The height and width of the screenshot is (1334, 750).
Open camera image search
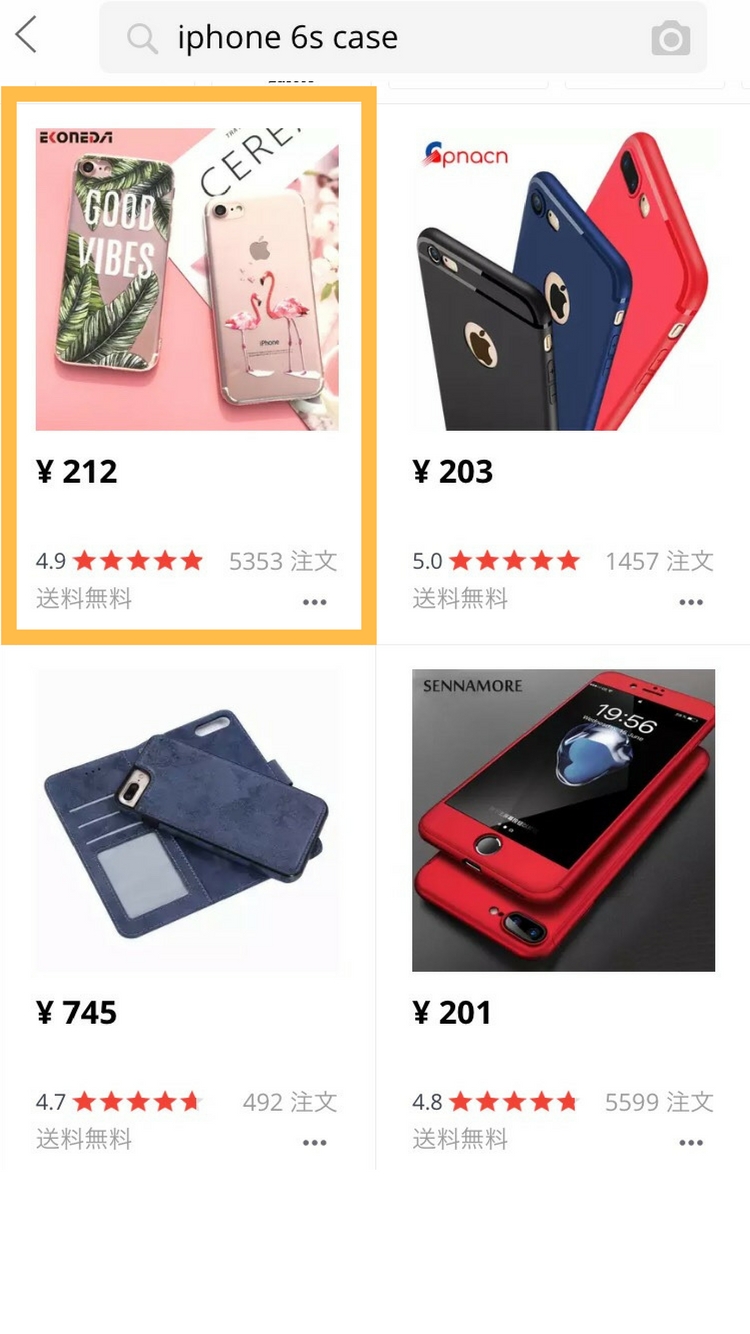670,39
